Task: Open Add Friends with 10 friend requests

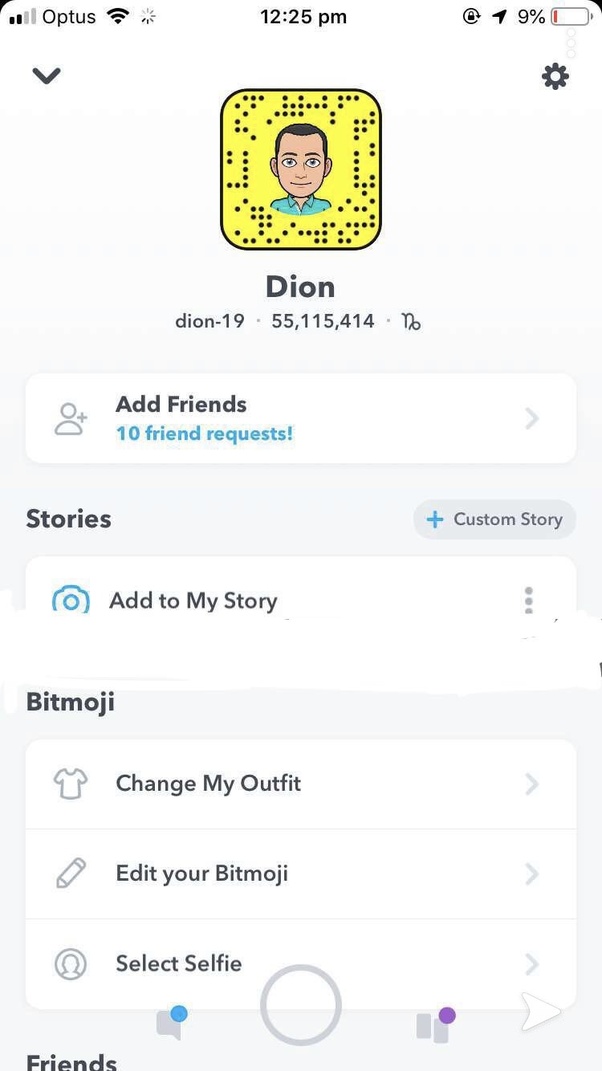Action: pyautogui.click(x=300, y=418)
